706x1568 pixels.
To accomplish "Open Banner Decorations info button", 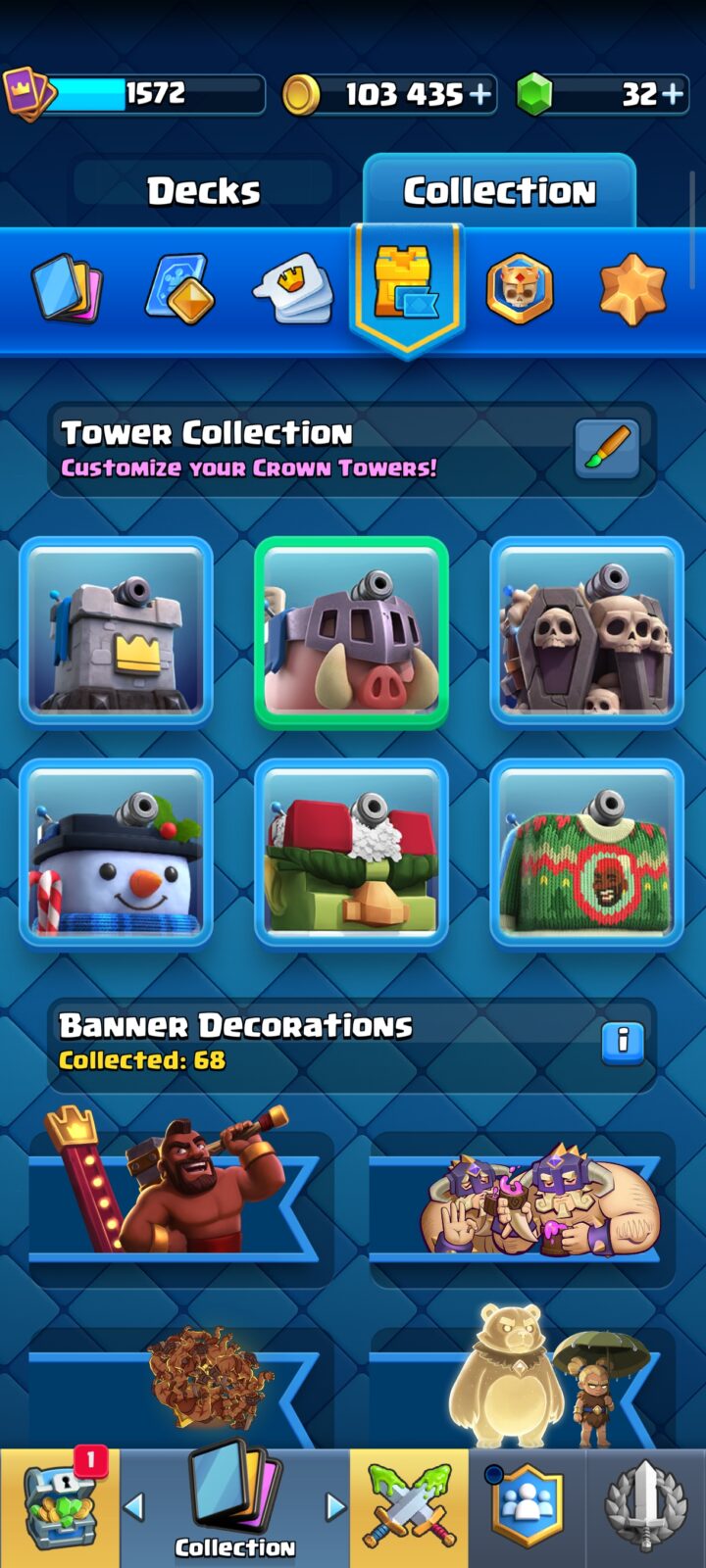I will (623, 1041).
